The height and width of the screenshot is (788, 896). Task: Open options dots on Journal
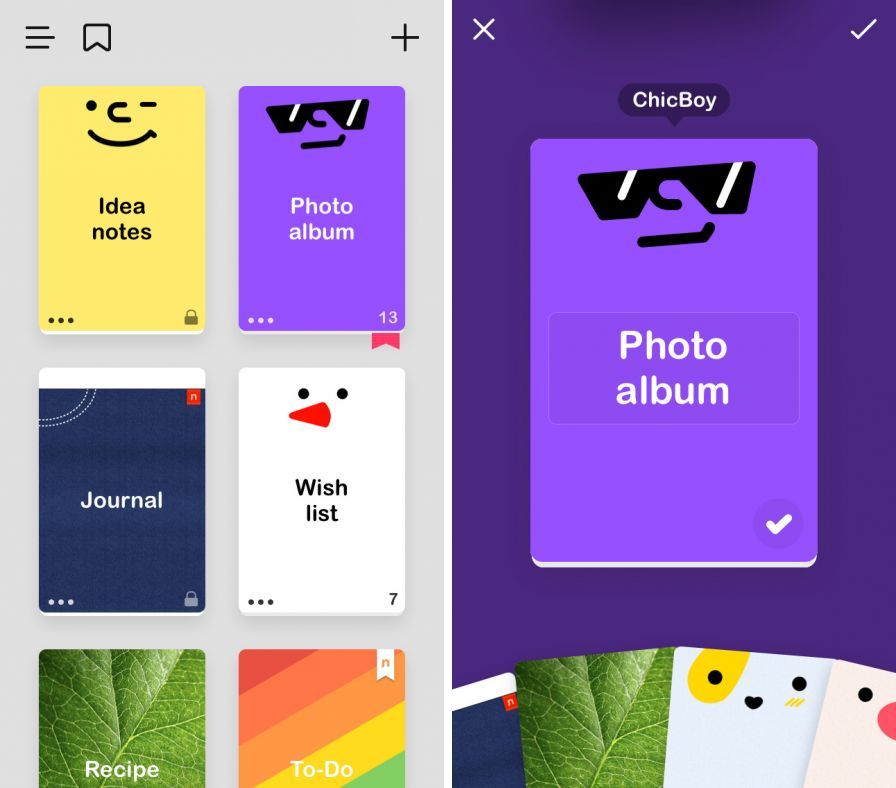tap(61, 602)
